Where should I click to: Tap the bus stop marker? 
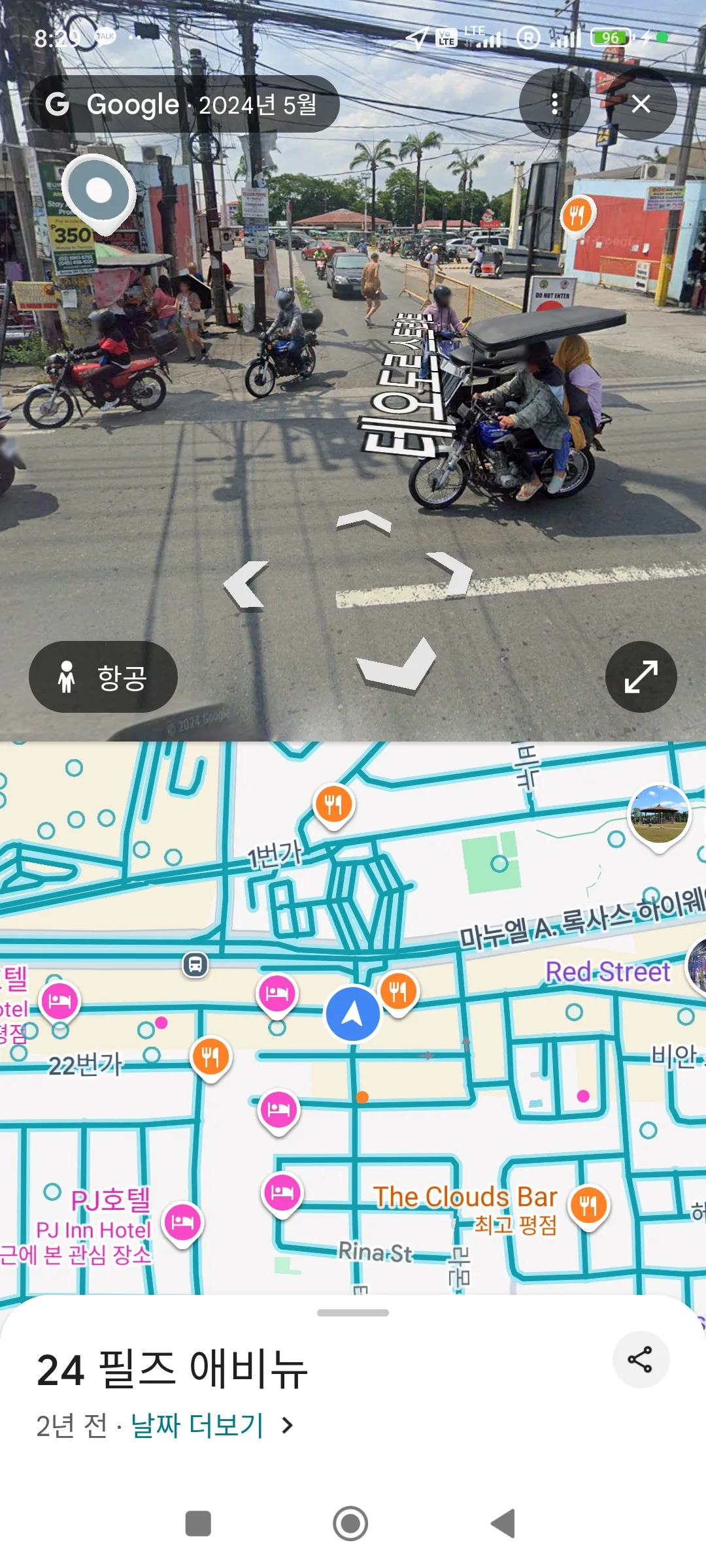pyautogui.click(x=195, y=964)
